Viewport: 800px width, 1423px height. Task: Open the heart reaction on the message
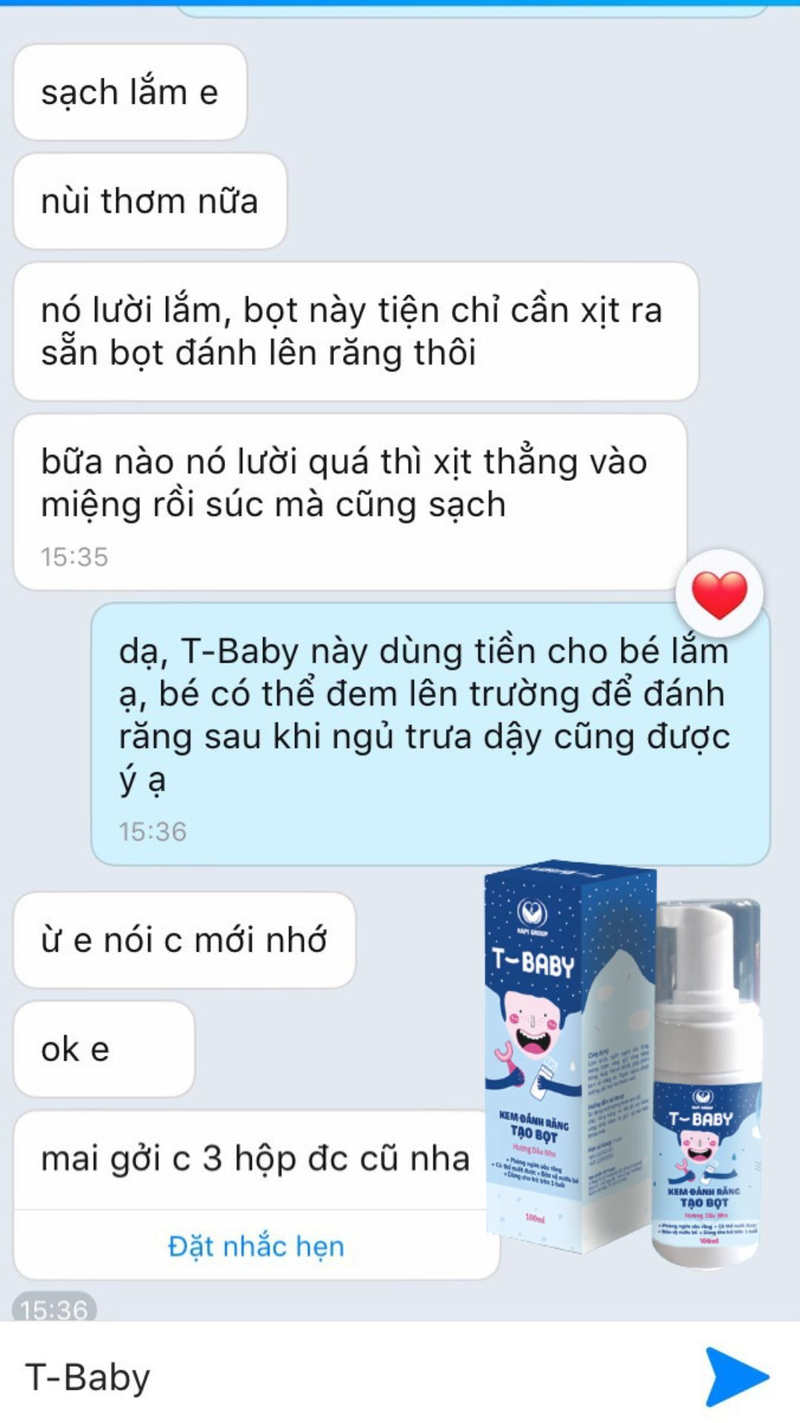(720, 595)
